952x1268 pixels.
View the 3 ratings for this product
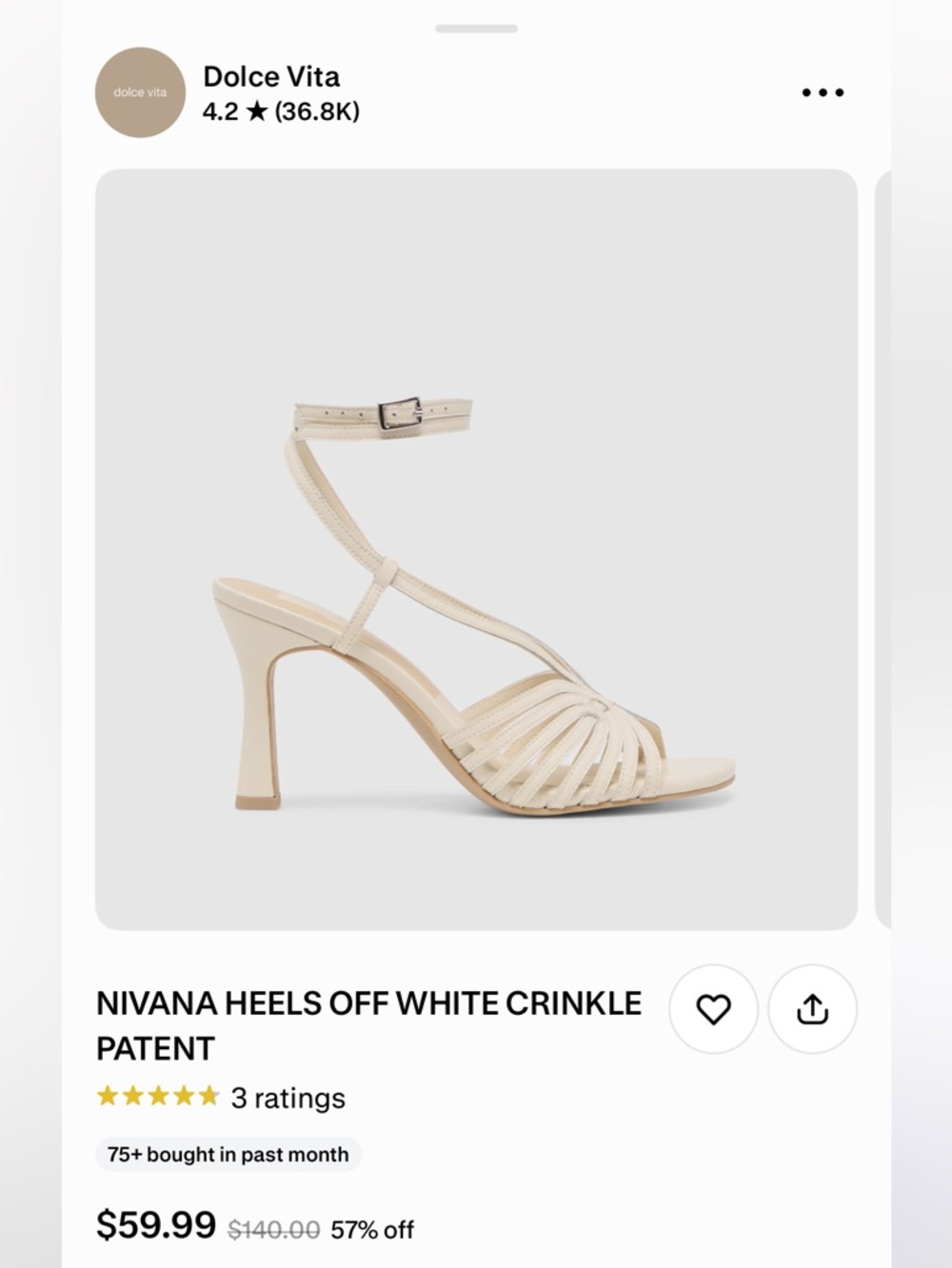point(288,1098)
